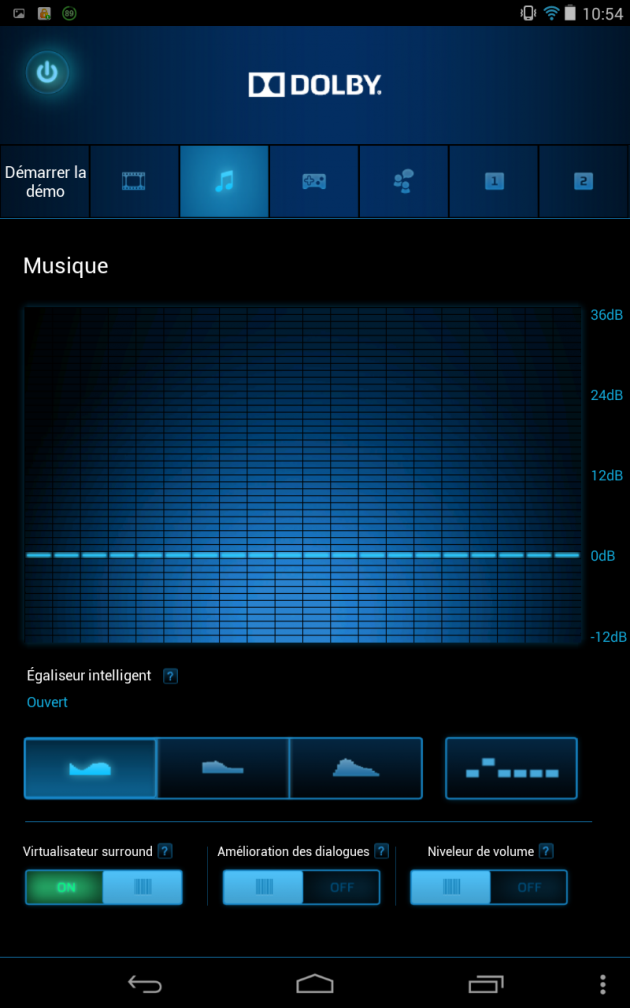Open custom profile 2

pyautogui.click(x=584, y=181)
